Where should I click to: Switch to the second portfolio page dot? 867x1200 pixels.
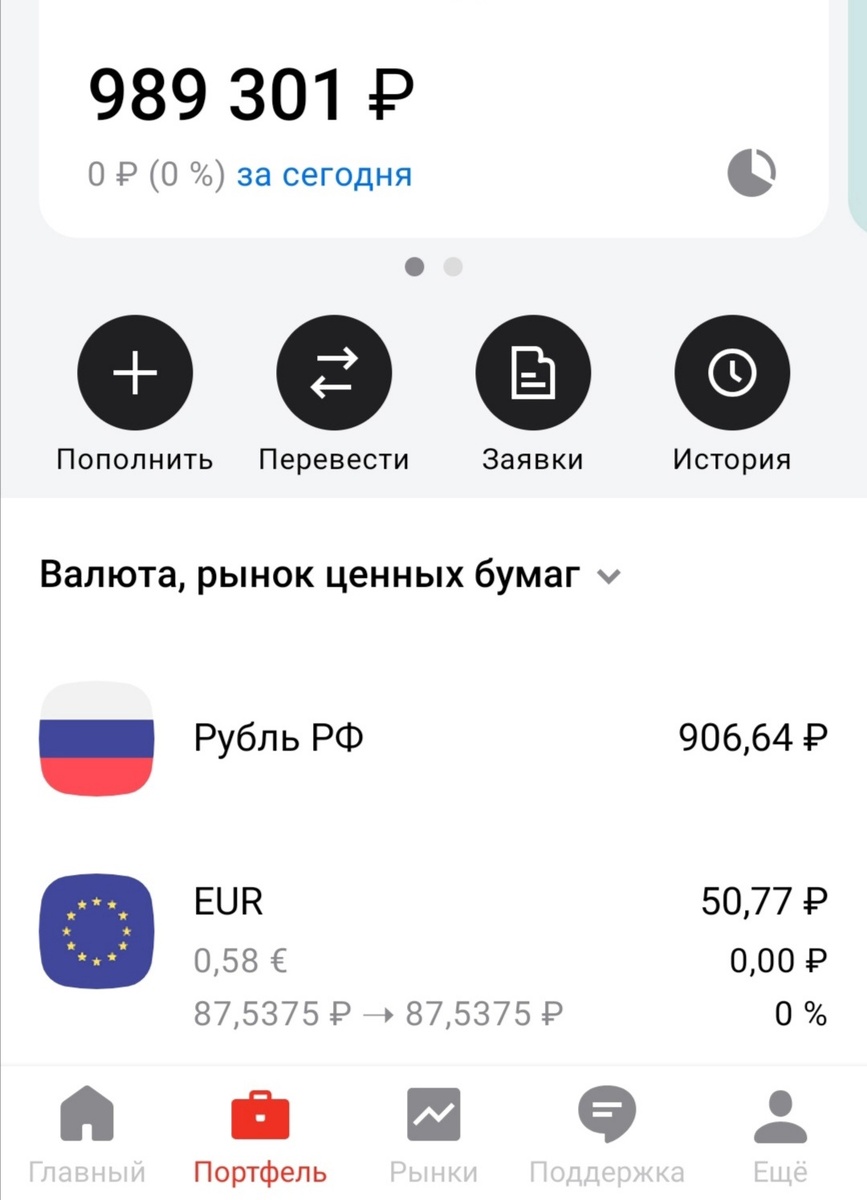452,266
